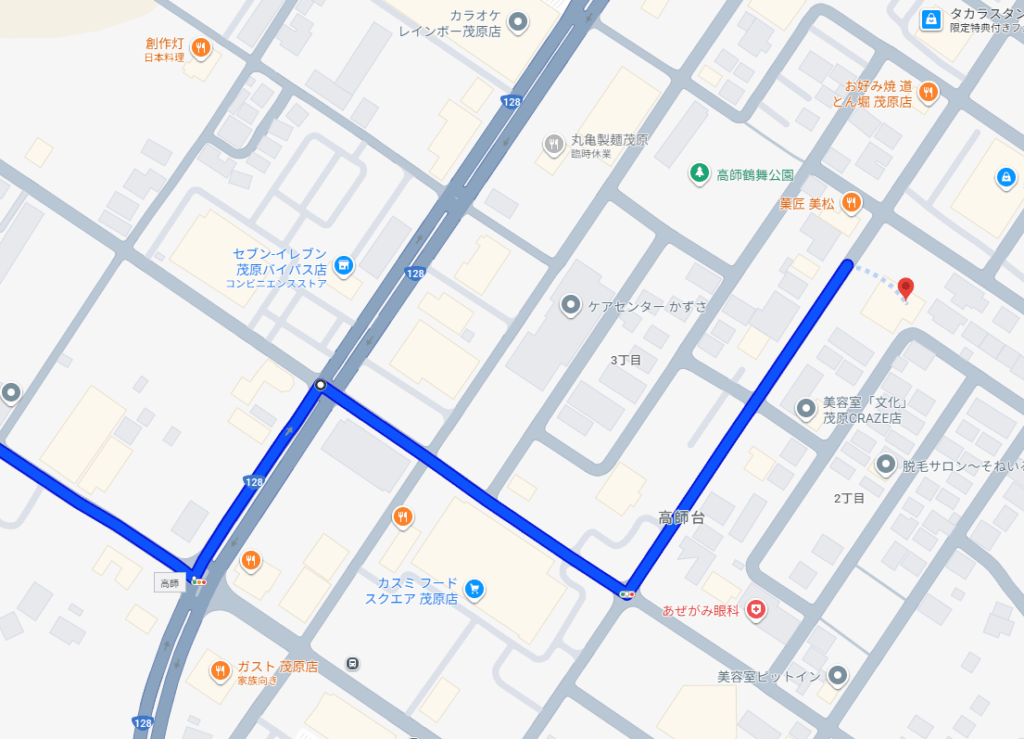The height and width of the screenshot is (739, 1024).
Task: Open the カラオケ レインボー茂原店 marker
Action: coord(518,20)
